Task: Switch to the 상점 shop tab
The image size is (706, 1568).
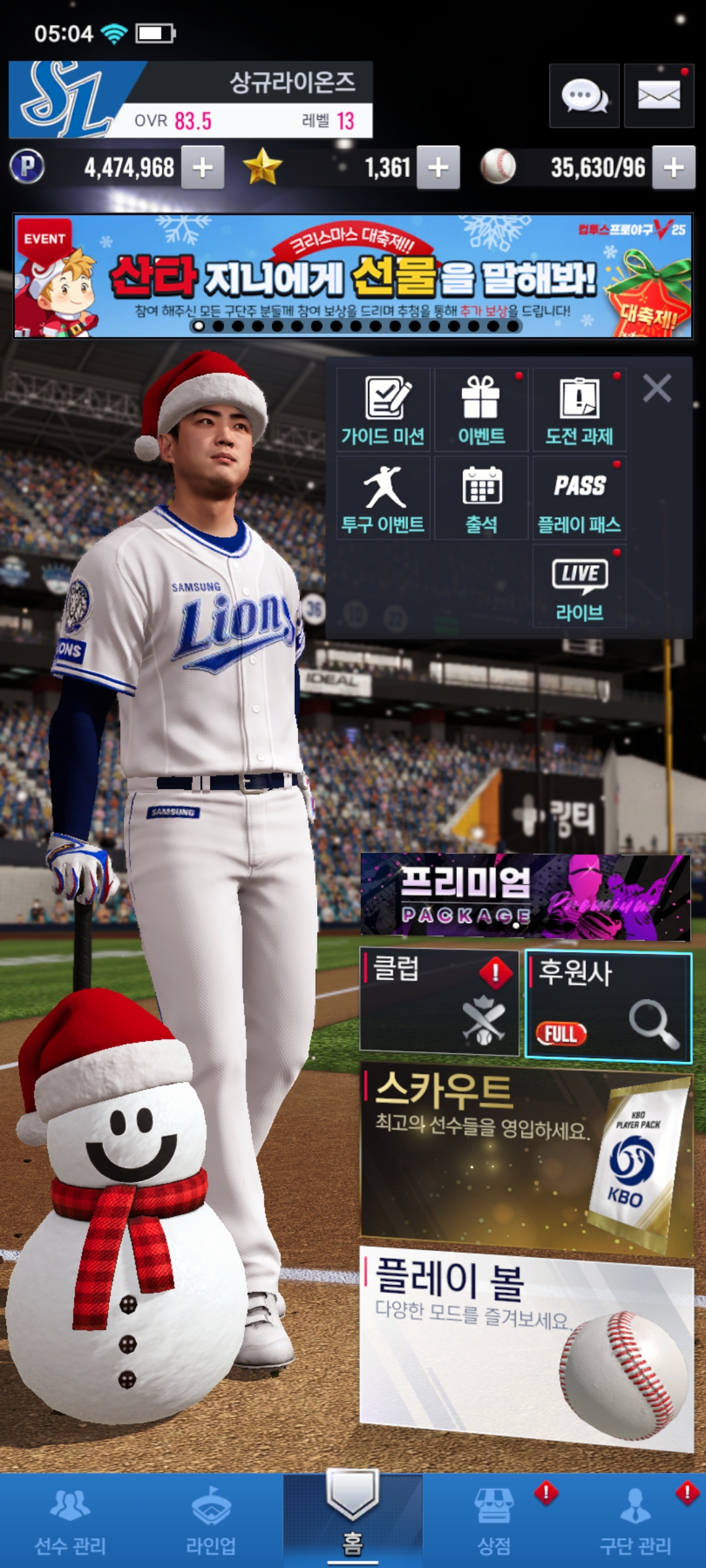Action: click(x=494, y=1520)
